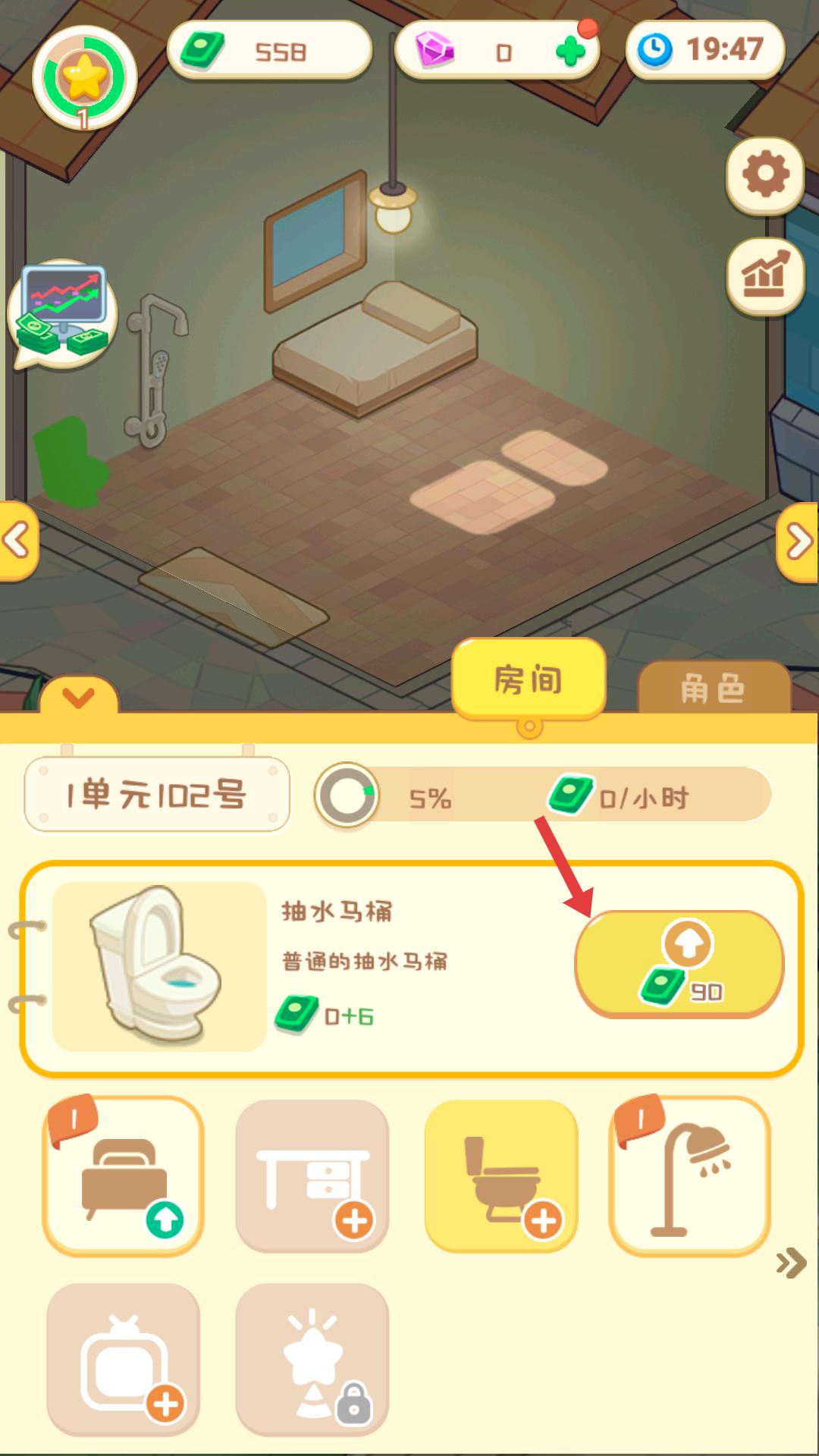
Task: Select the TV furniture tile
Action: [x=124, y=1360]
